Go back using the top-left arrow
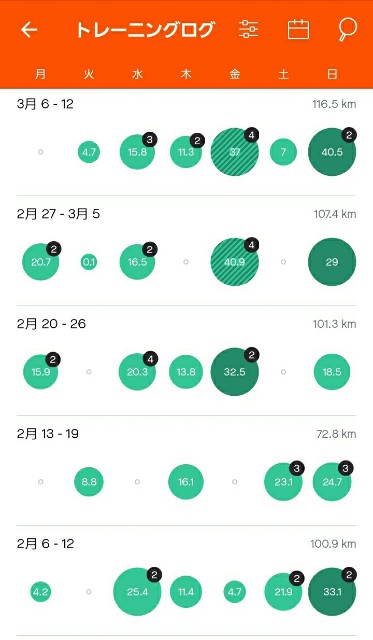The height and width of the screenshot is (640, 373). tap(29, 30)
